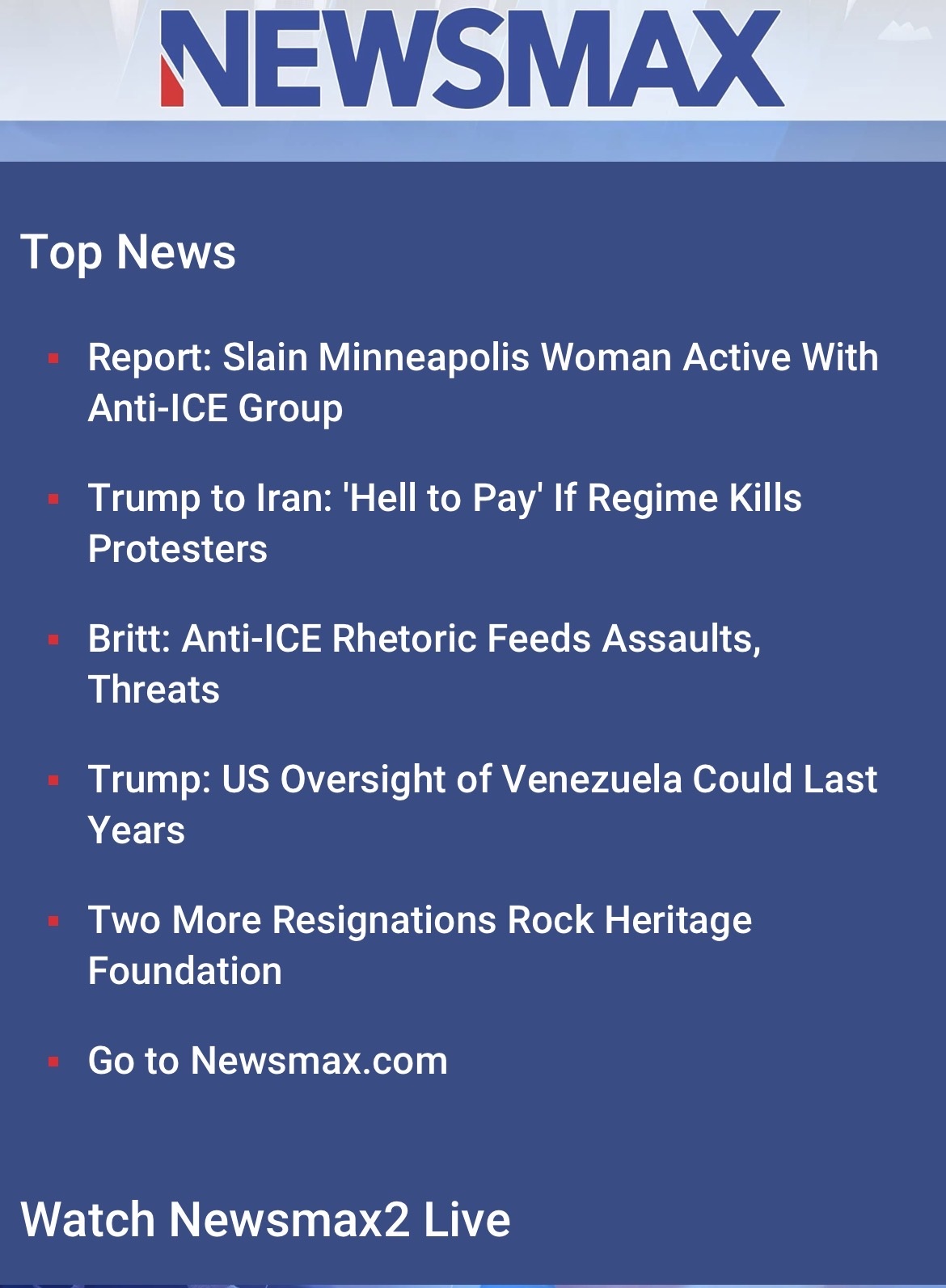The height and width of the screenshot is (1288, 946).
Task: Tap the Go to Newsmax.com link
Action: point(267,1060)
